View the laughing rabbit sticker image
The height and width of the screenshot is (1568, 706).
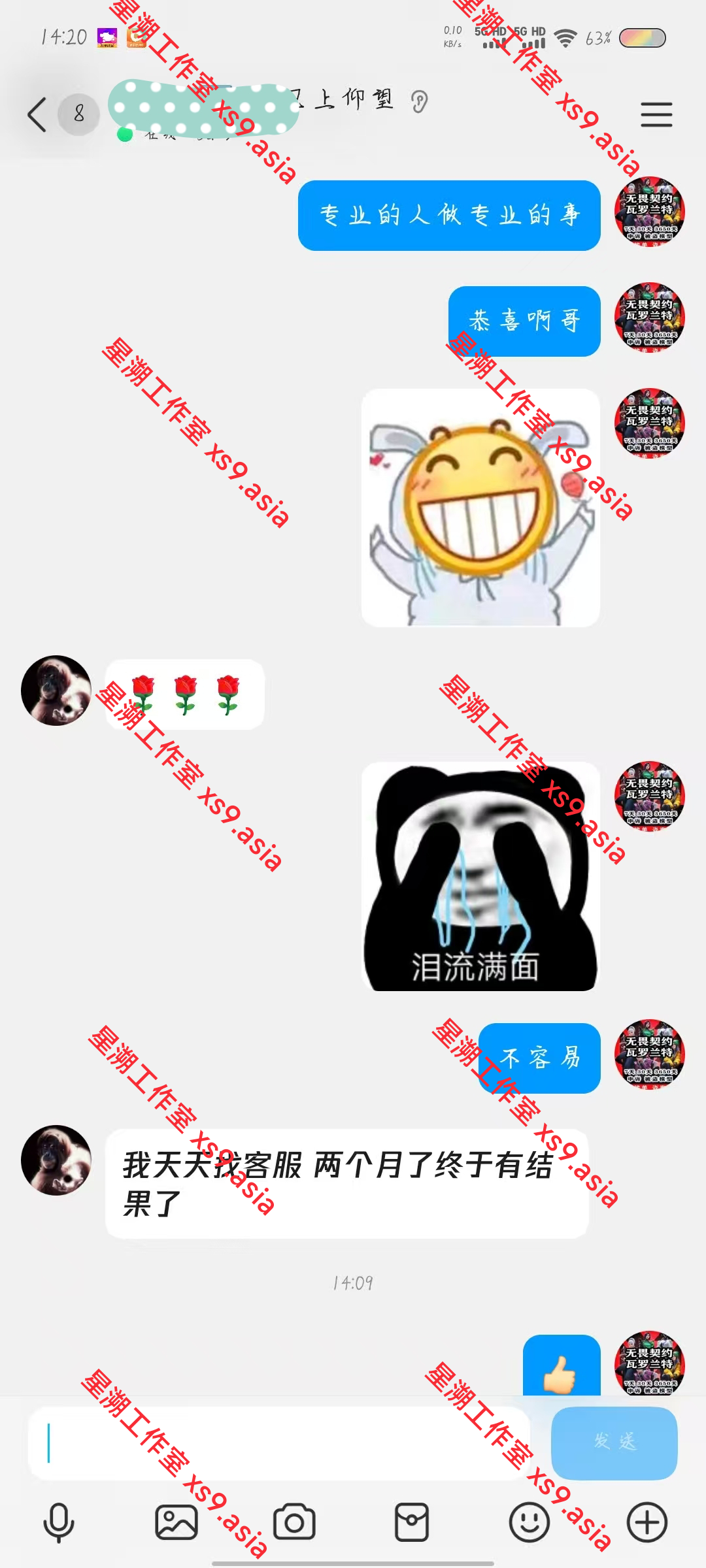pyautogui.click(x=480, y=508)
